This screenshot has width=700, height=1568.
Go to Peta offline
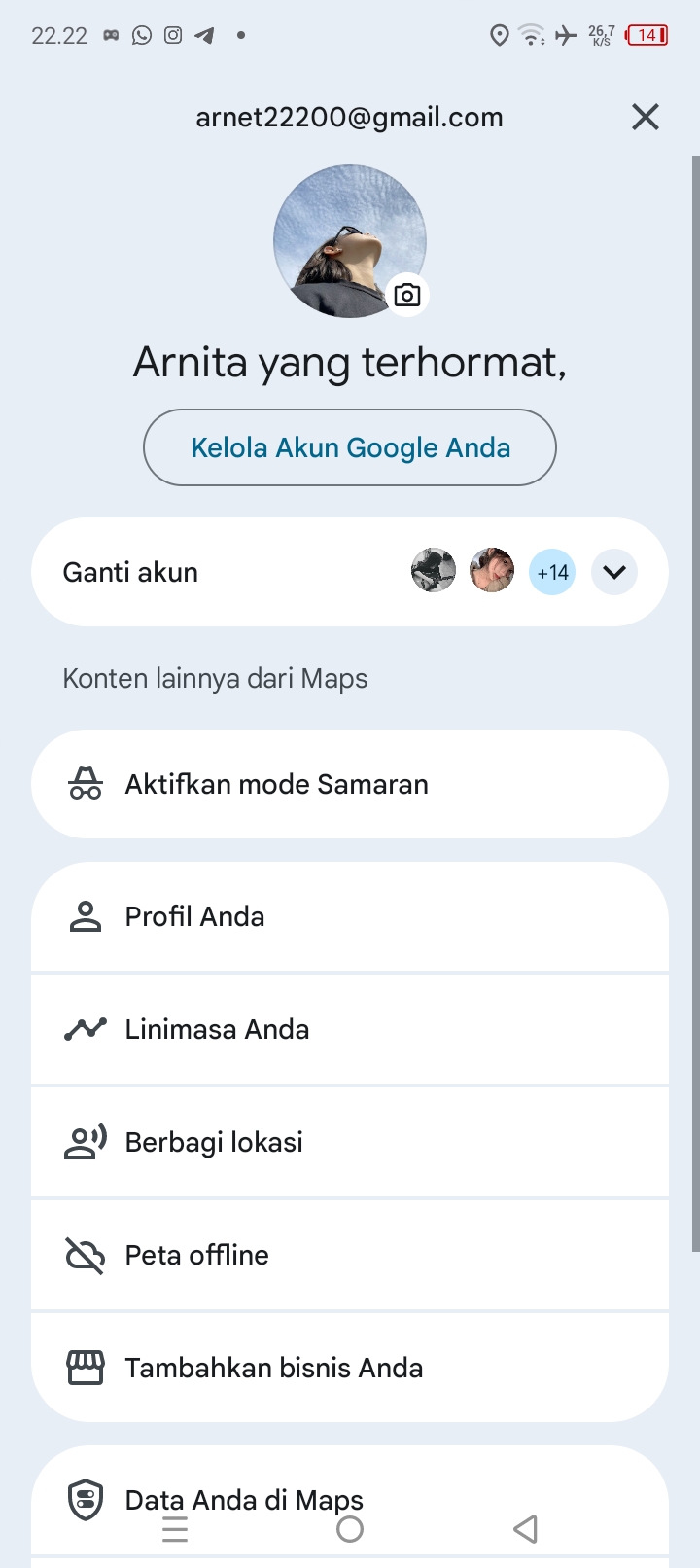350,1255
